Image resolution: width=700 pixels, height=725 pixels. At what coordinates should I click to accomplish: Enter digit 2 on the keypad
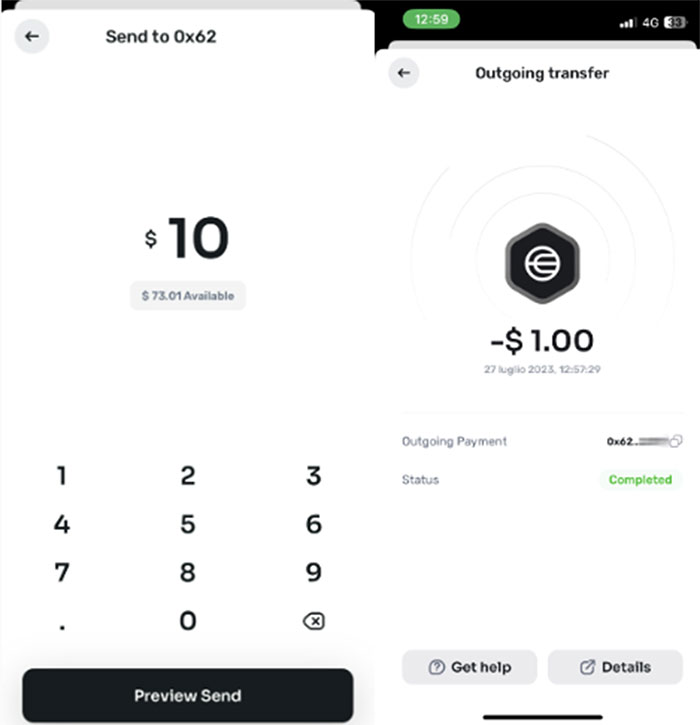tap(188, 476)
